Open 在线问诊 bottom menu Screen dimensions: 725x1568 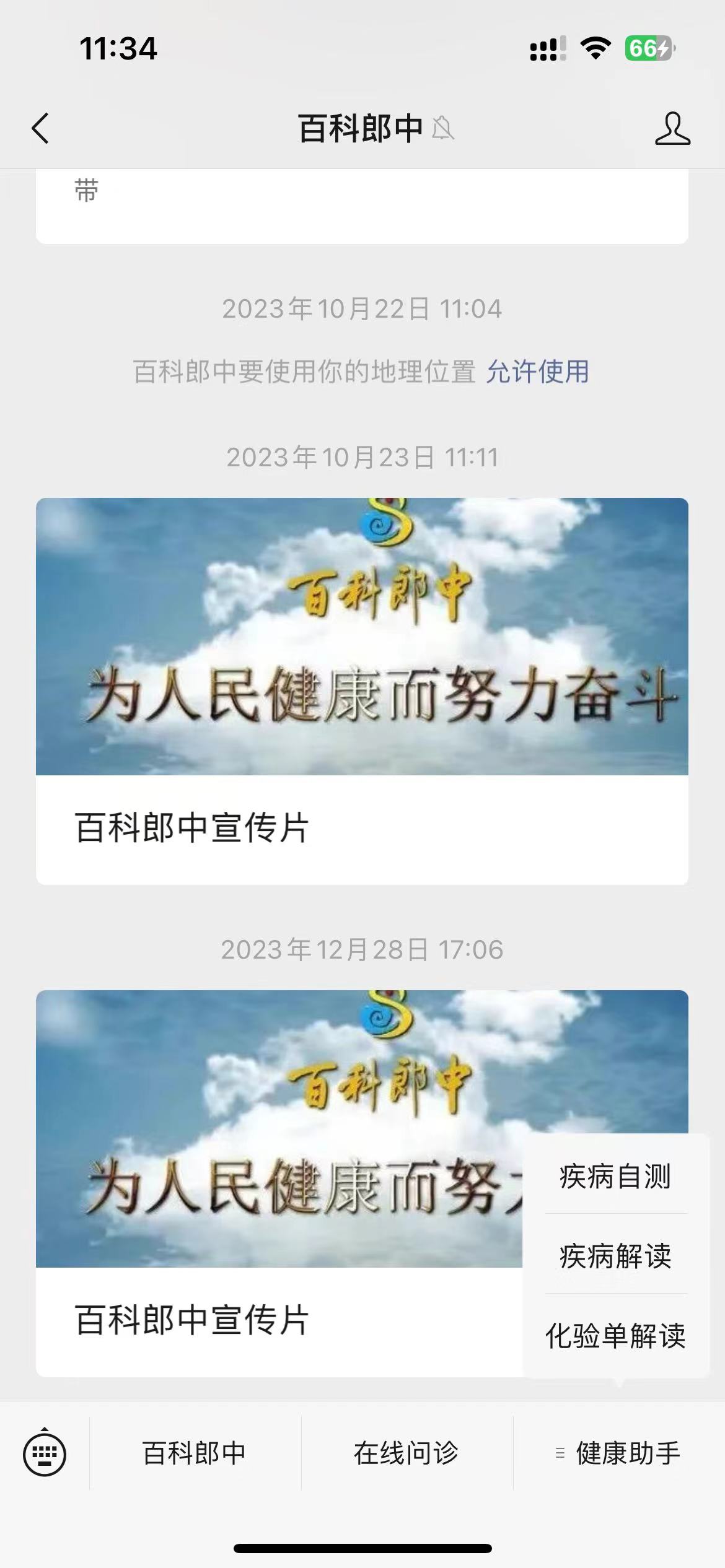[x=406, y=1453]
